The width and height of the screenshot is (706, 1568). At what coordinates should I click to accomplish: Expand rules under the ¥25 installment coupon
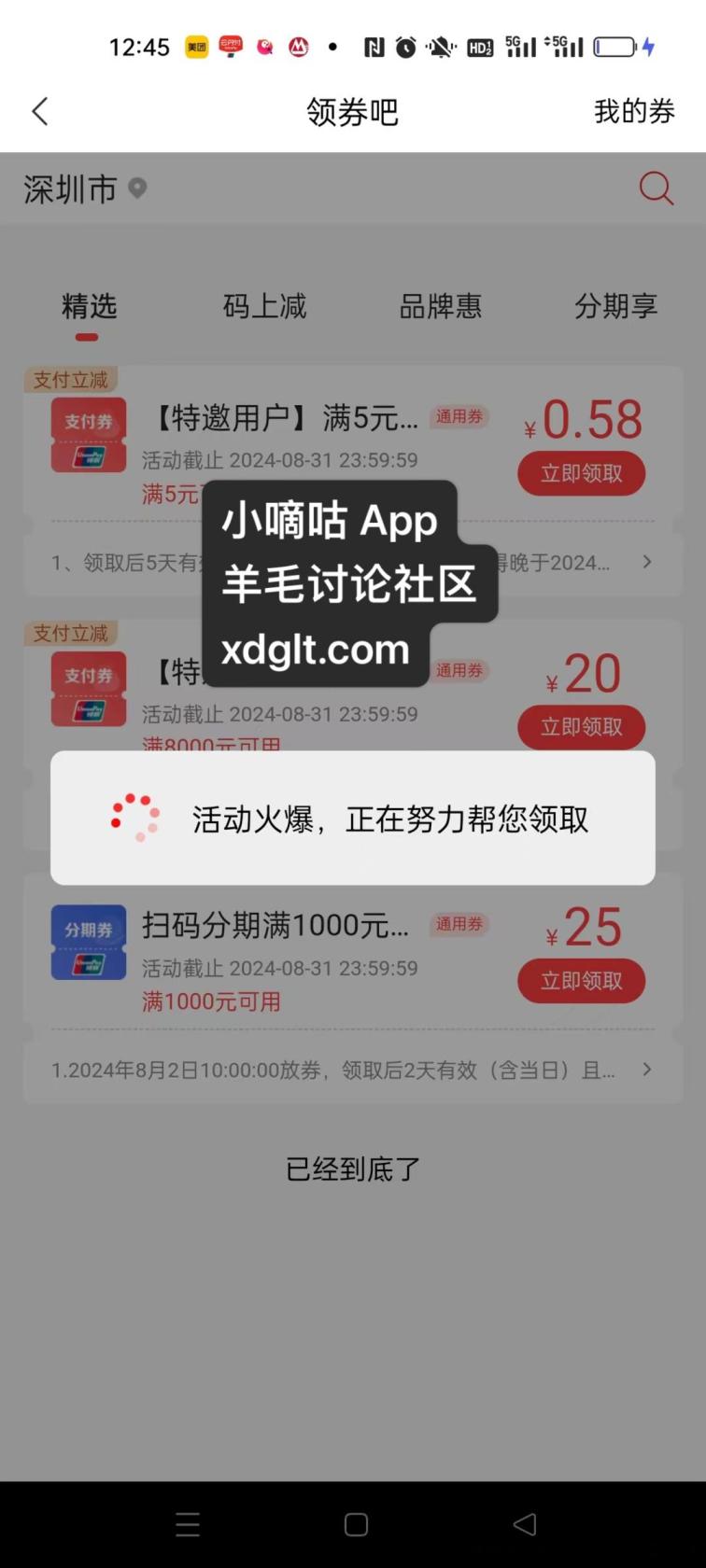point(353,1070)
